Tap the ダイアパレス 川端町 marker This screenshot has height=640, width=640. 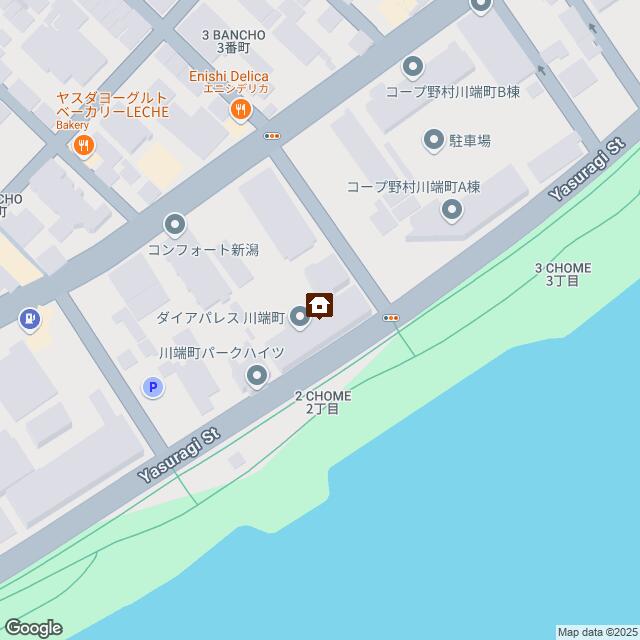tap(300, 318)
